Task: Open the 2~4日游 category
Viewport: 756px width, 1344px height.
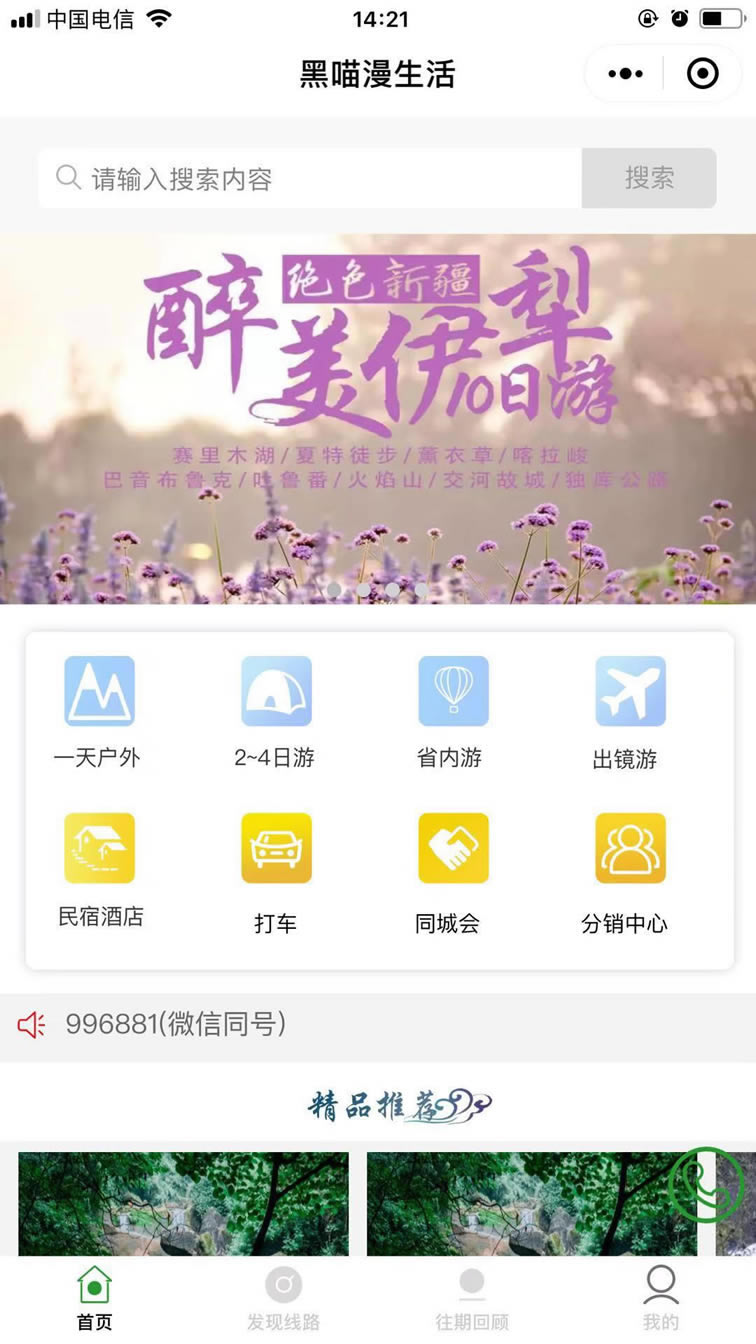Action: point(275,711)
